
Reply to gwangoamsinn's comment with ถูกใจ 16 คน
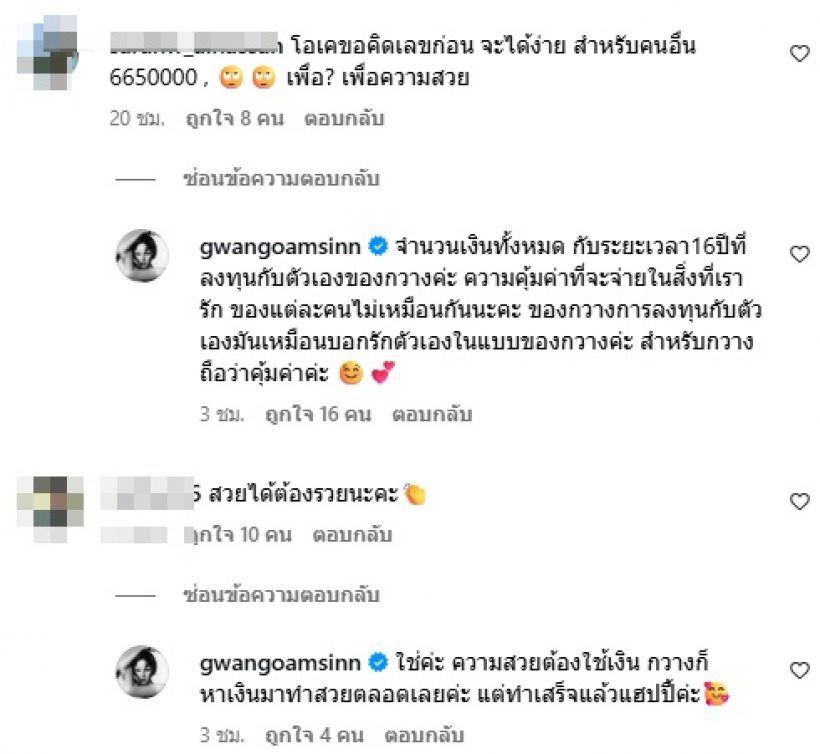click(x=430, y=413)
